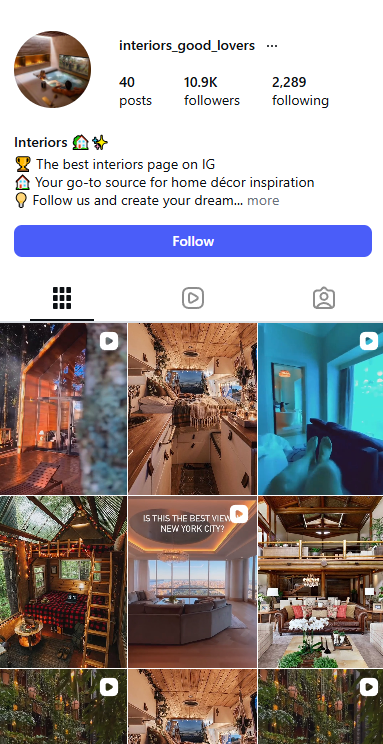Screen dimensions: 383x744
Task: Switch to the tagged photos tab
Action: point(324,298)
